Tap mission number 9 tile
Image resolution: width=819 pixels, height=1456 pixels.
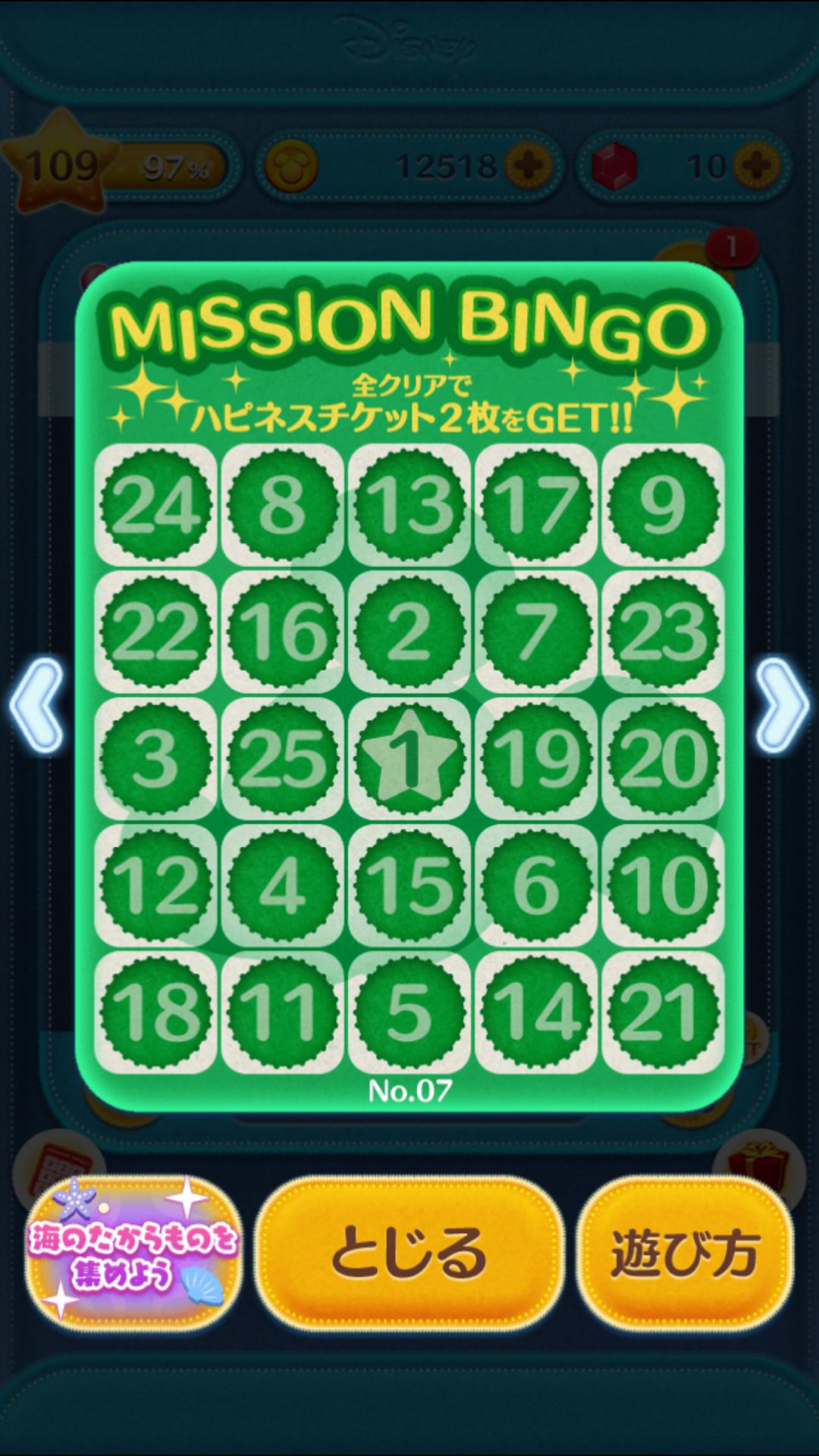[663, 505]
